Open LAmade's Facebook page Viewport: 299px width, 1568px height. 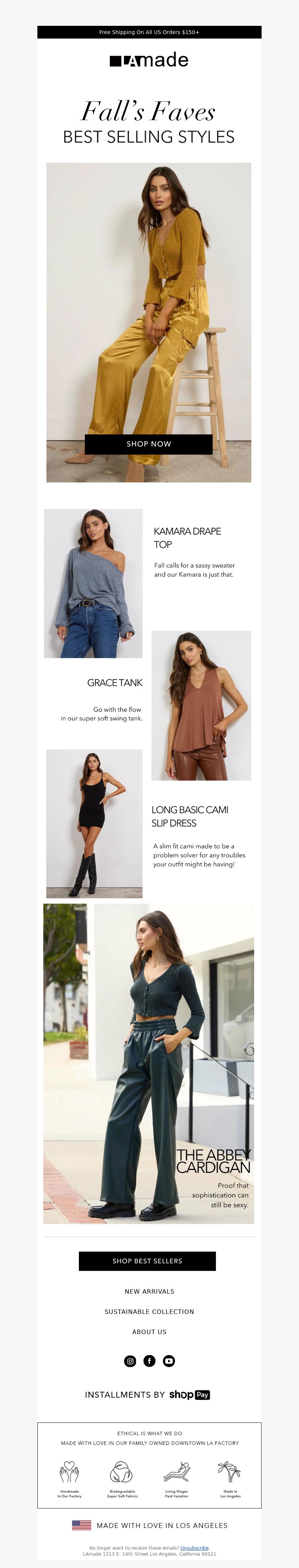[x=149, y=1360]
